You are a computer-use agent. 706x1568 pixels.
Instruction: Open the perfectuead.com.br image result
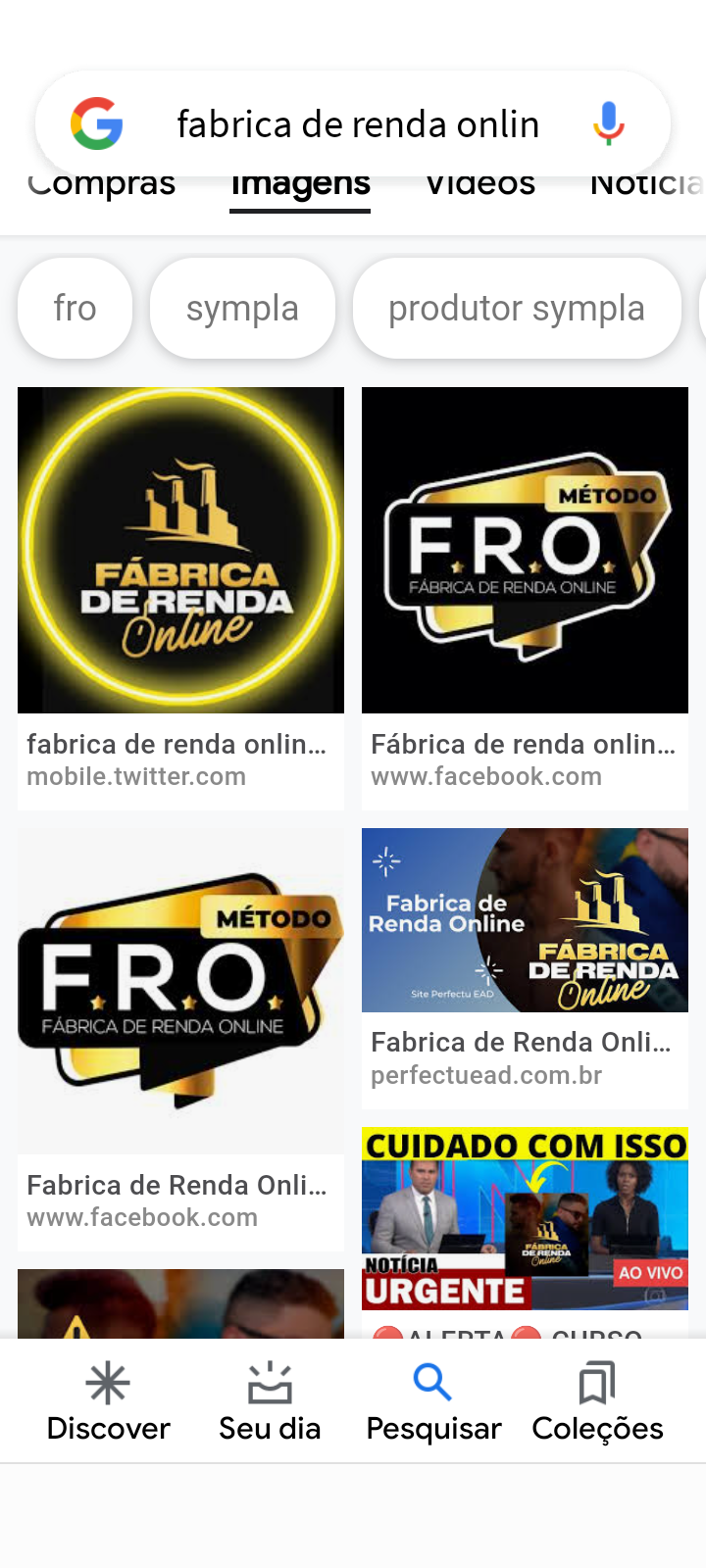[x=525, y=920]
